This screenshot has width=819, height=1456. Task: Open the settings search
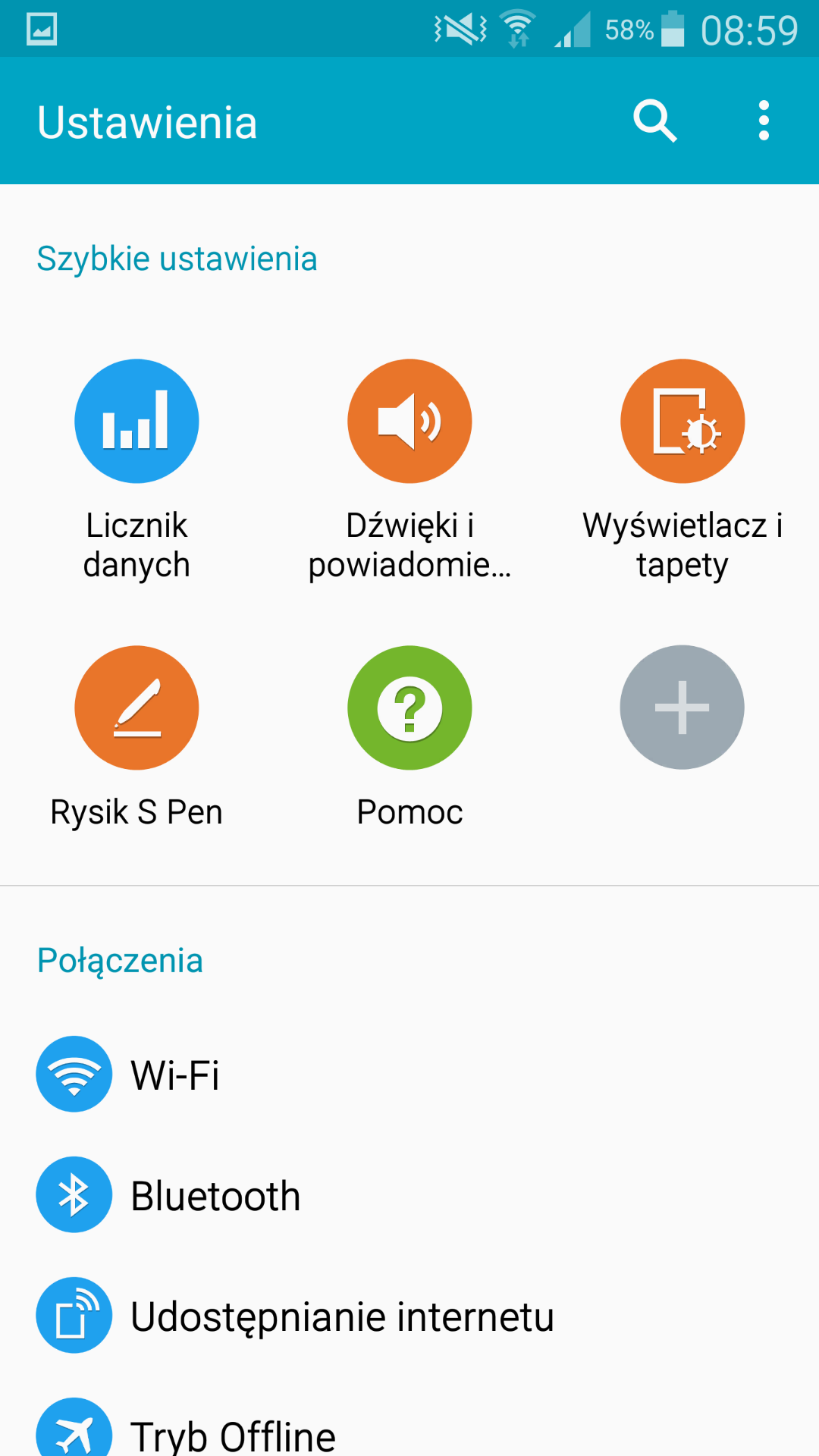[654, 121]
